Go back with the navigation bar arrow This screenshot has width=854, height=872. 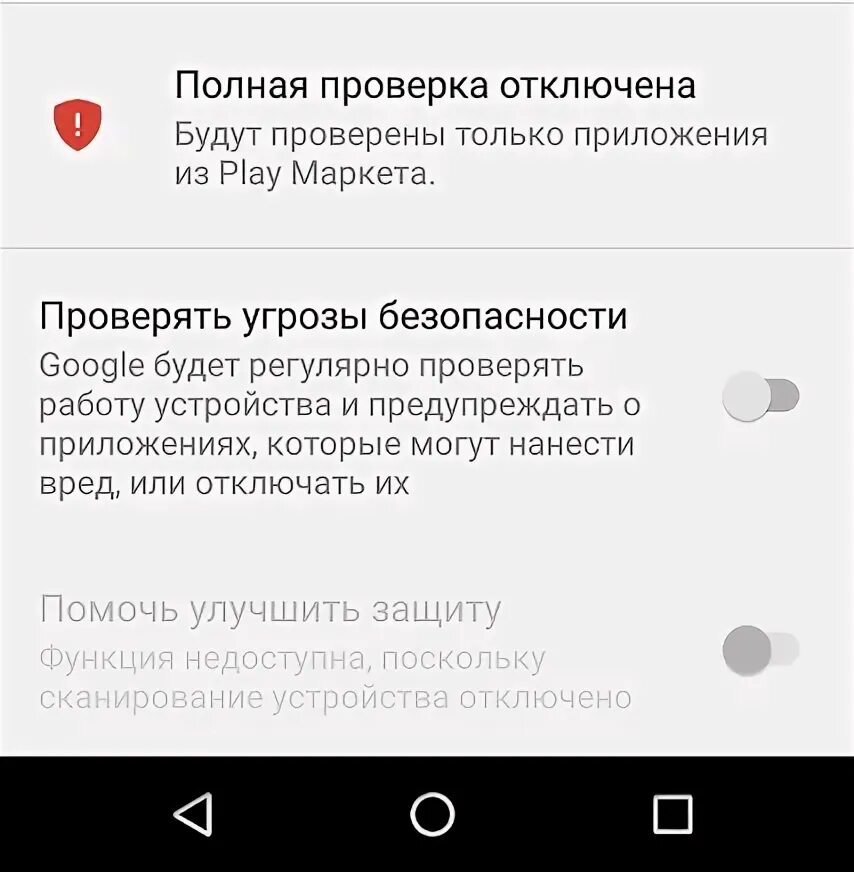pos(193,814)
